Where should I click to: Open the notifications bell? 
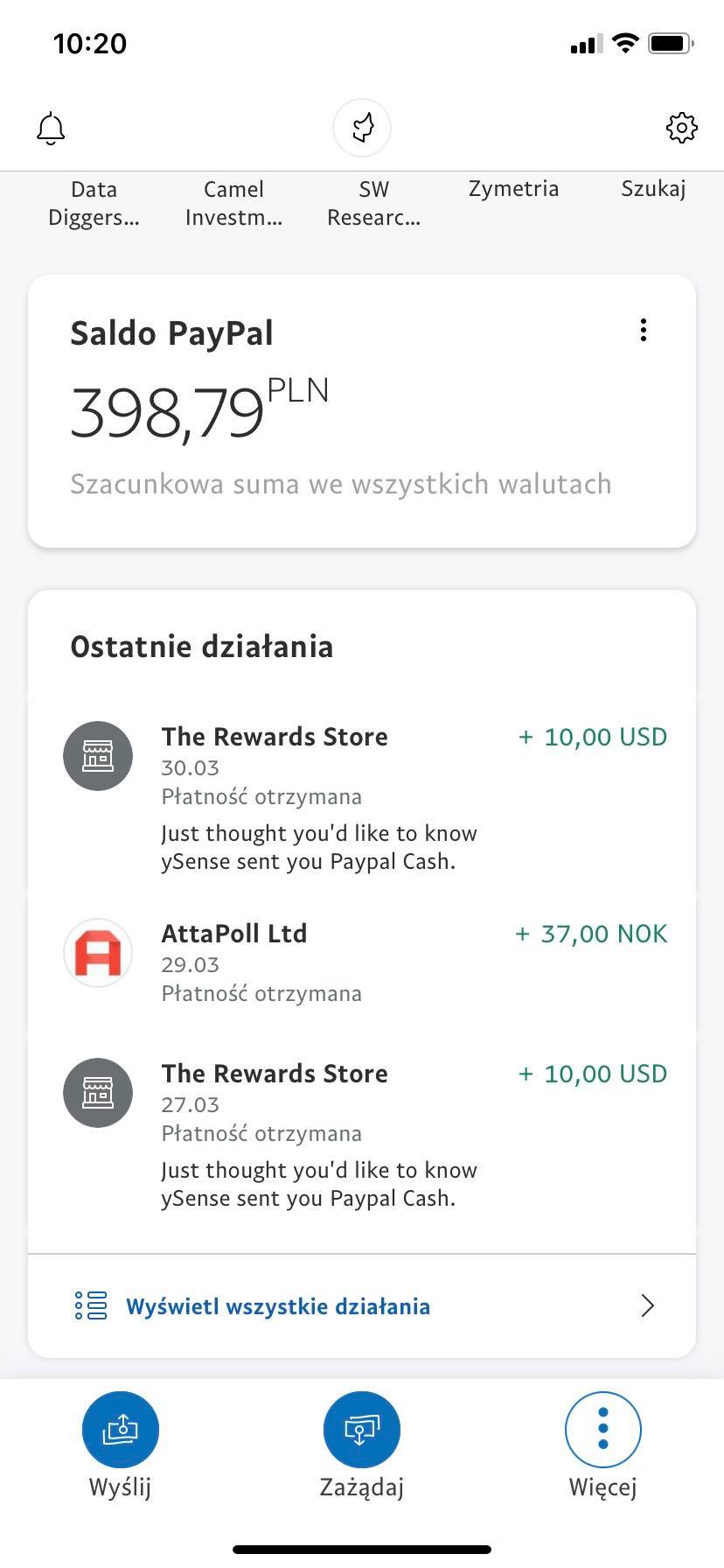point(51,129)
